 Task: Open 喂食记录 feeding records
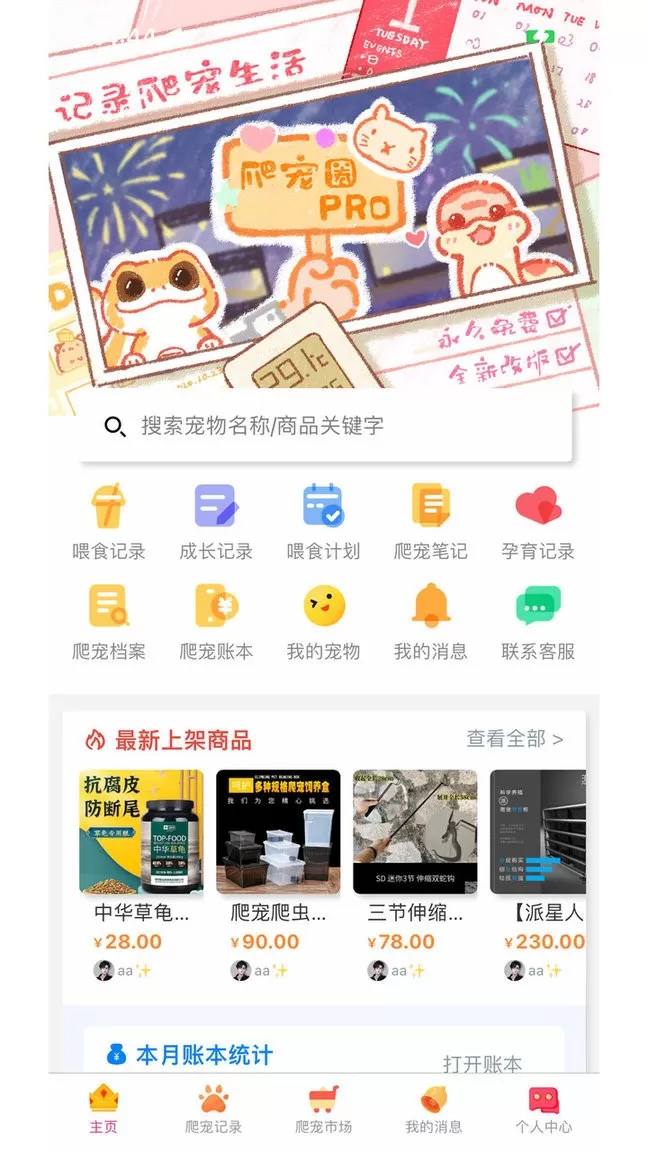(x=108, y=521)
